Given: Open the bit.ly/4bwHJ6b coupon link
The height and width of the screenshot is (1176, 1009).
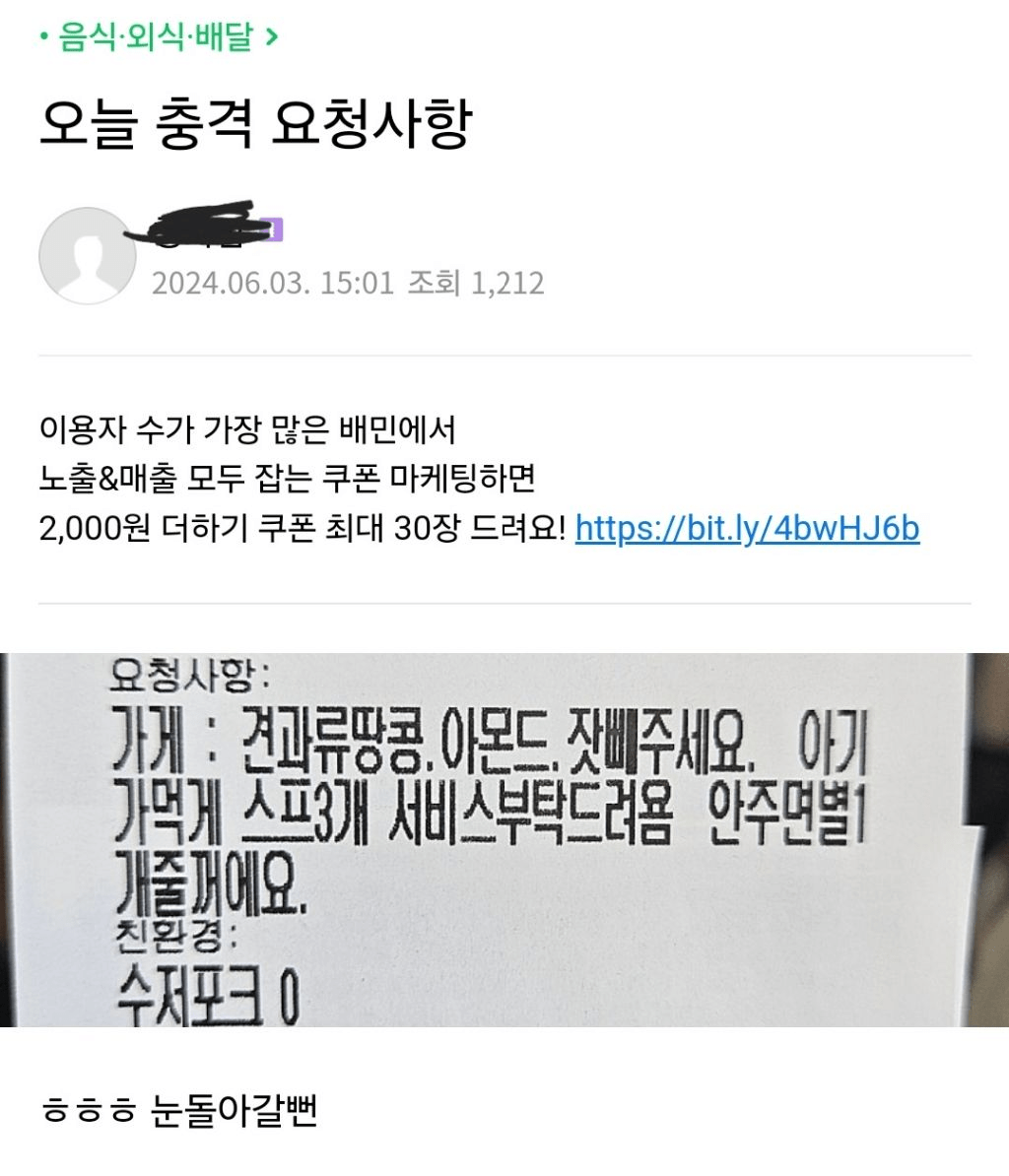Looking at the screenshot, I should coord(747,529).
